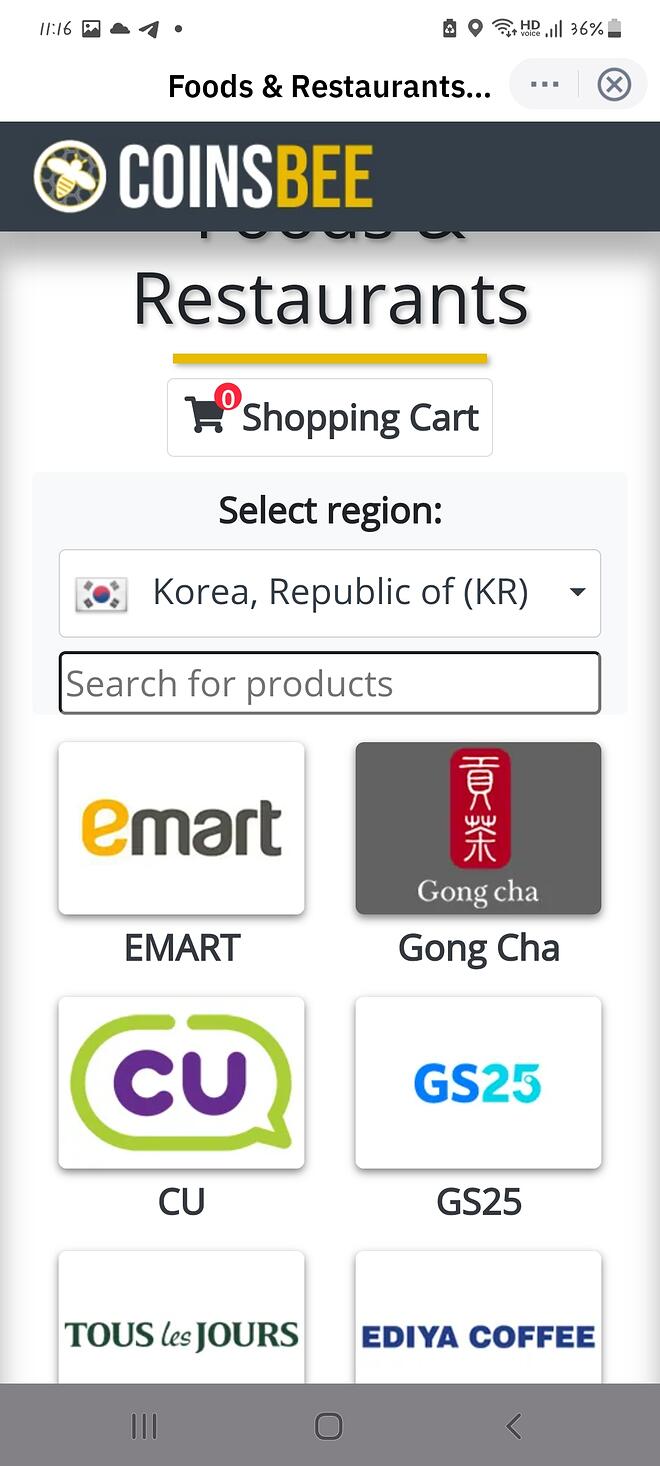Open the three-dot more options menu
660x1466 pixels.
(x=544, y=85)
